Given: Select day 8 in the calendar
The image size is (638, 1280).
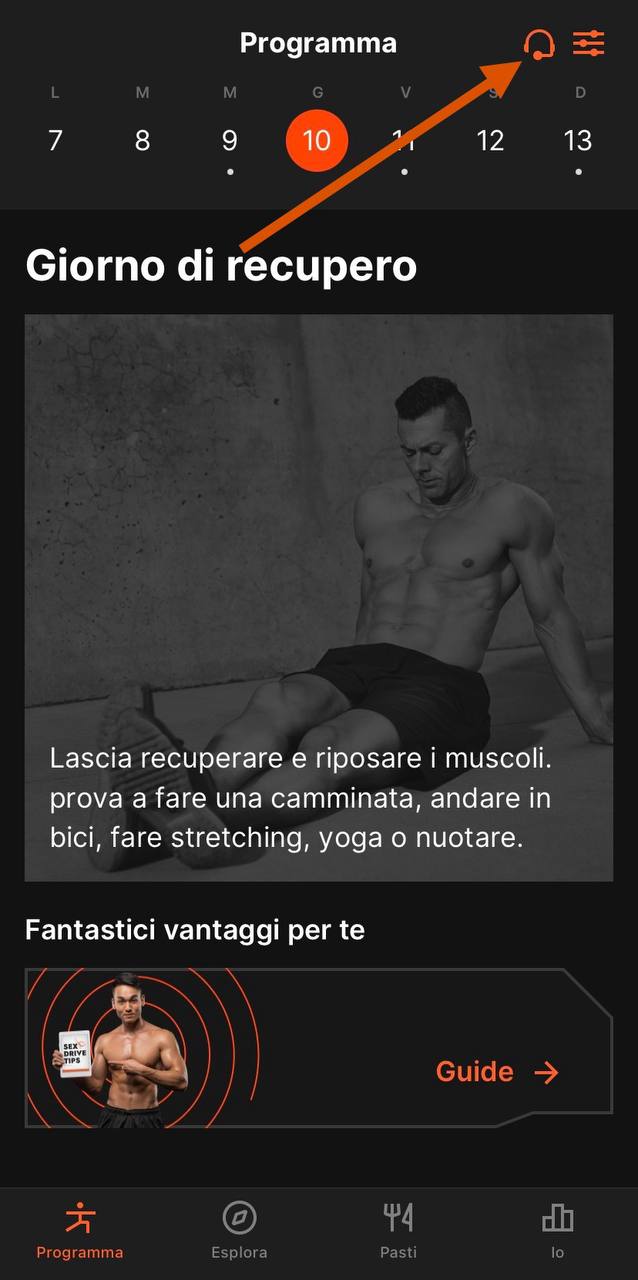Looking at the screenshot, I should pyautogui.click(x=142, y=141).
